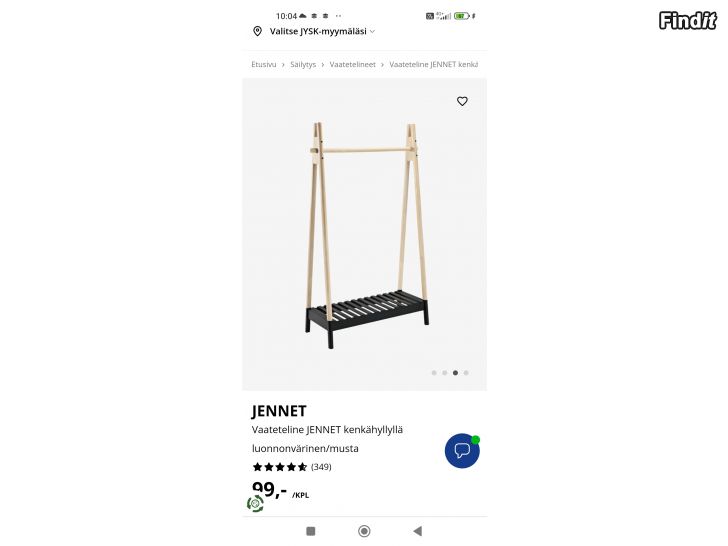Open the Vaatetelineet breadcrumb category
The width and height of the screenshot is (728, 546).
pos(352,64)
